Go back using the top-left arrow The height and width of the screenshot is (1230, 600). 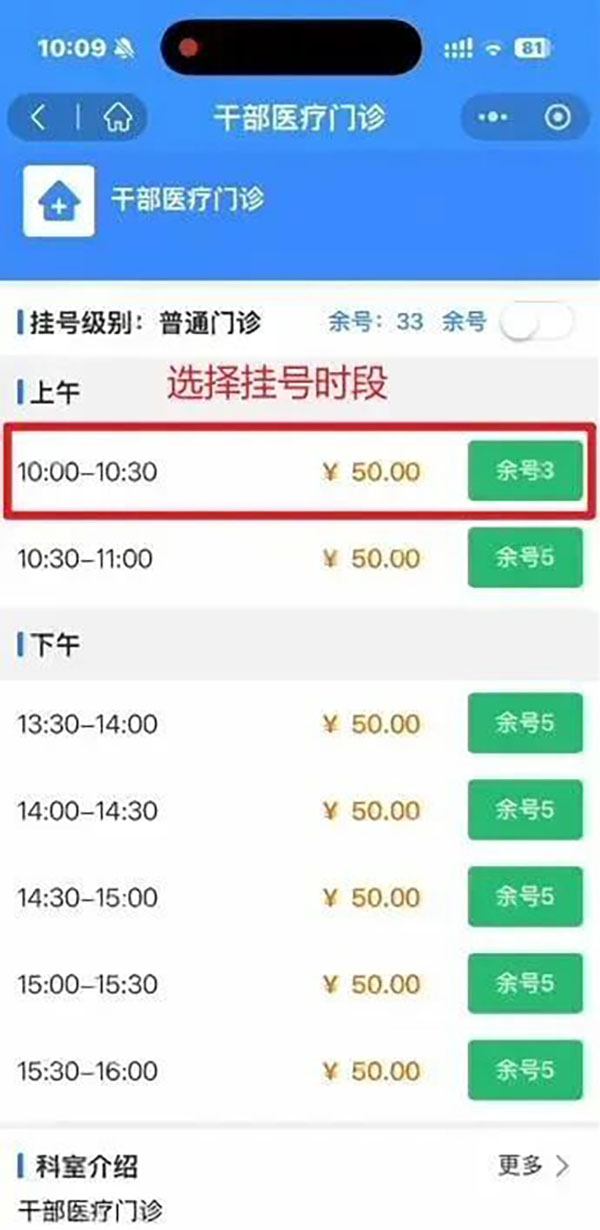click(x=39, y=118)
